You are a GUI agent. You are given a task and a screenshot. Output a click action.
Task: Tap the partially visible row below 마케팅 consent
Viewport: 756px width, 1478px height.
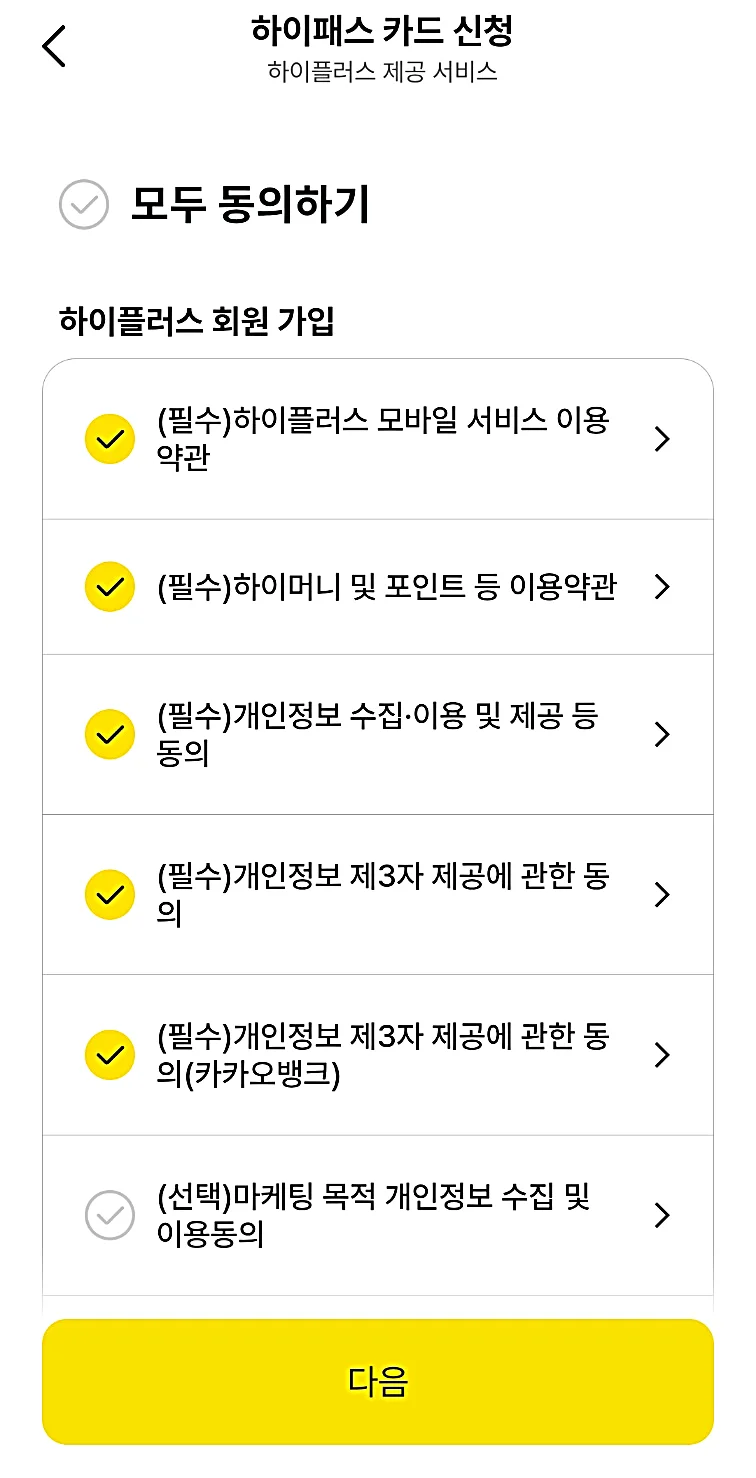(x=380, y=1290)
